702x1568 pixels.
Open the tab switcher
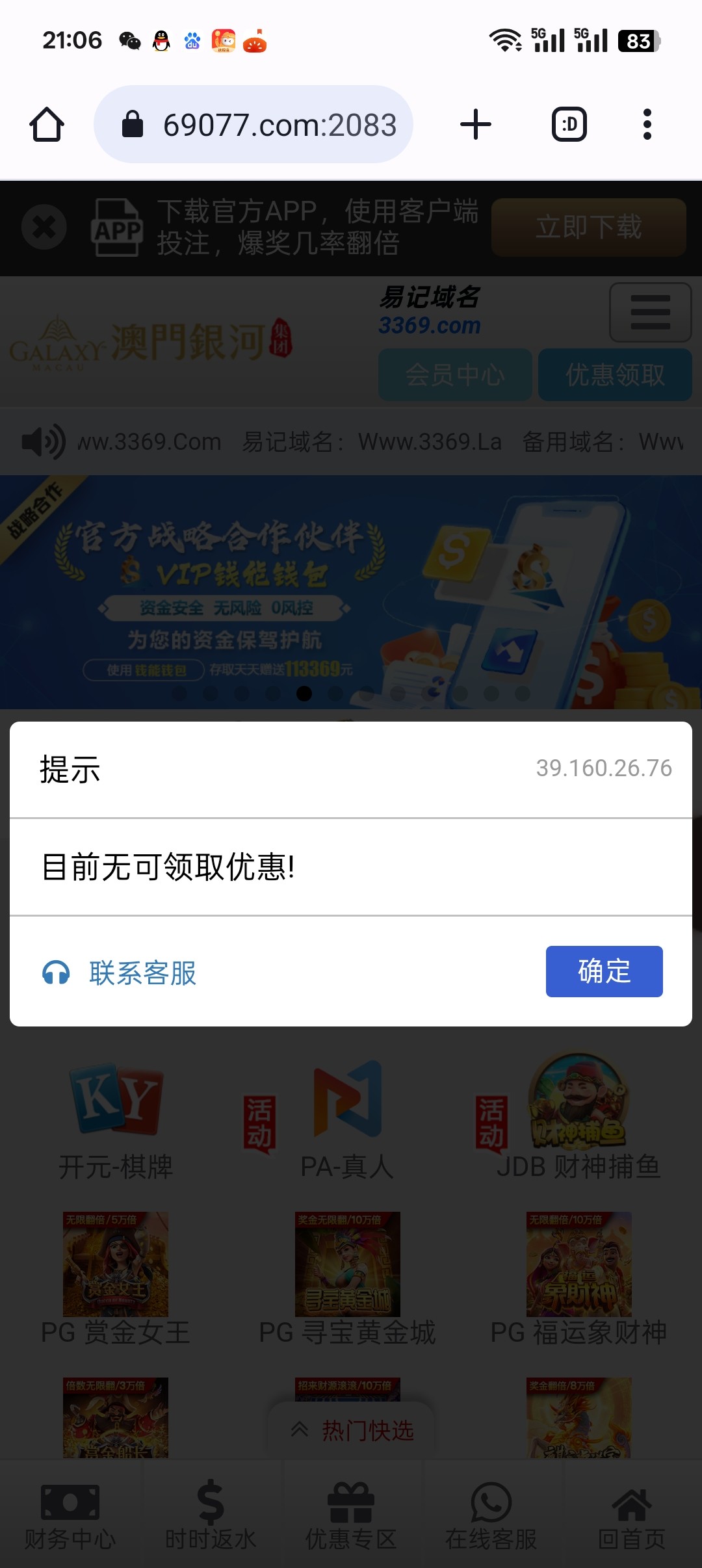pyautogui.click(x=569, y=124)
